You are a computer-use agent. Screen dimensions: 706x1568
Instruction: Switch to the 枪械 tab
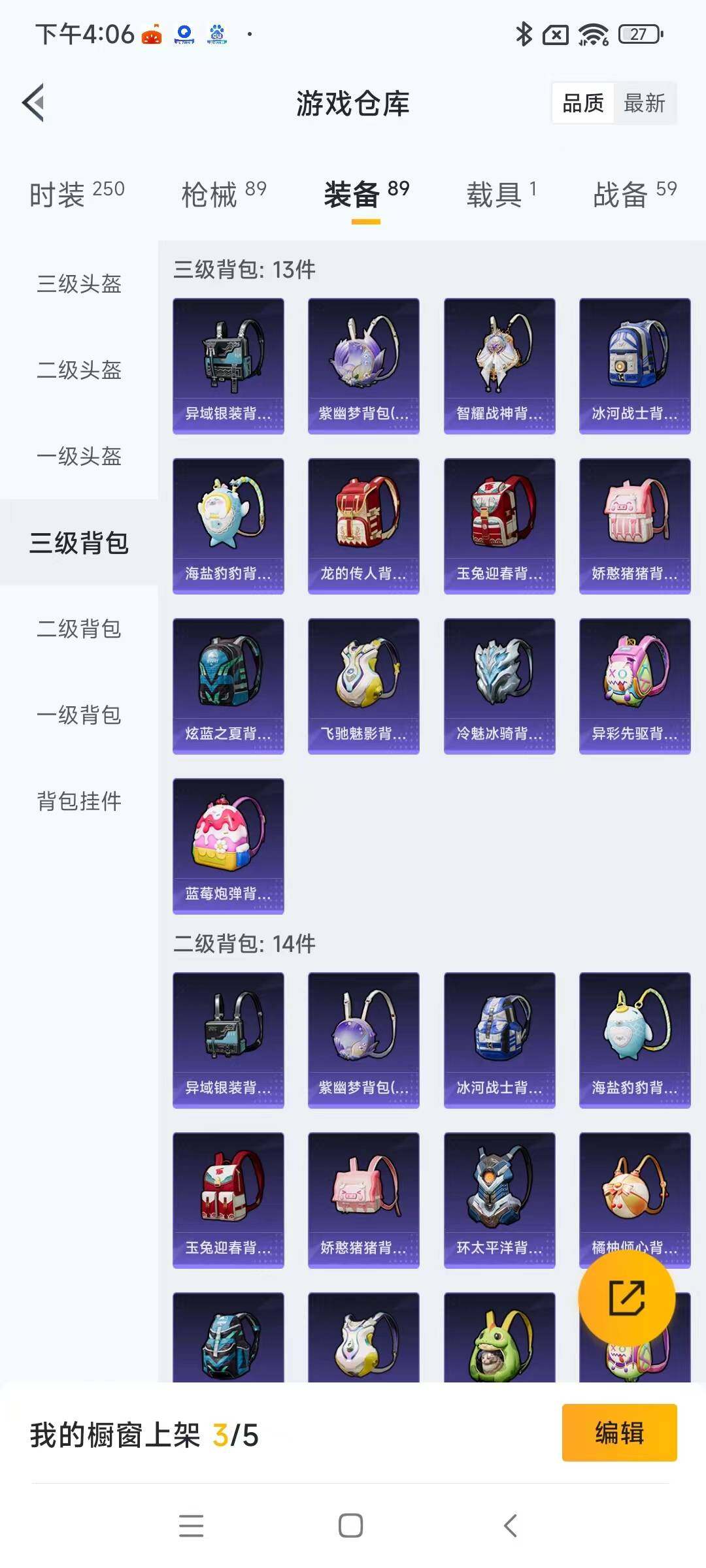click(x=224, y=194)
